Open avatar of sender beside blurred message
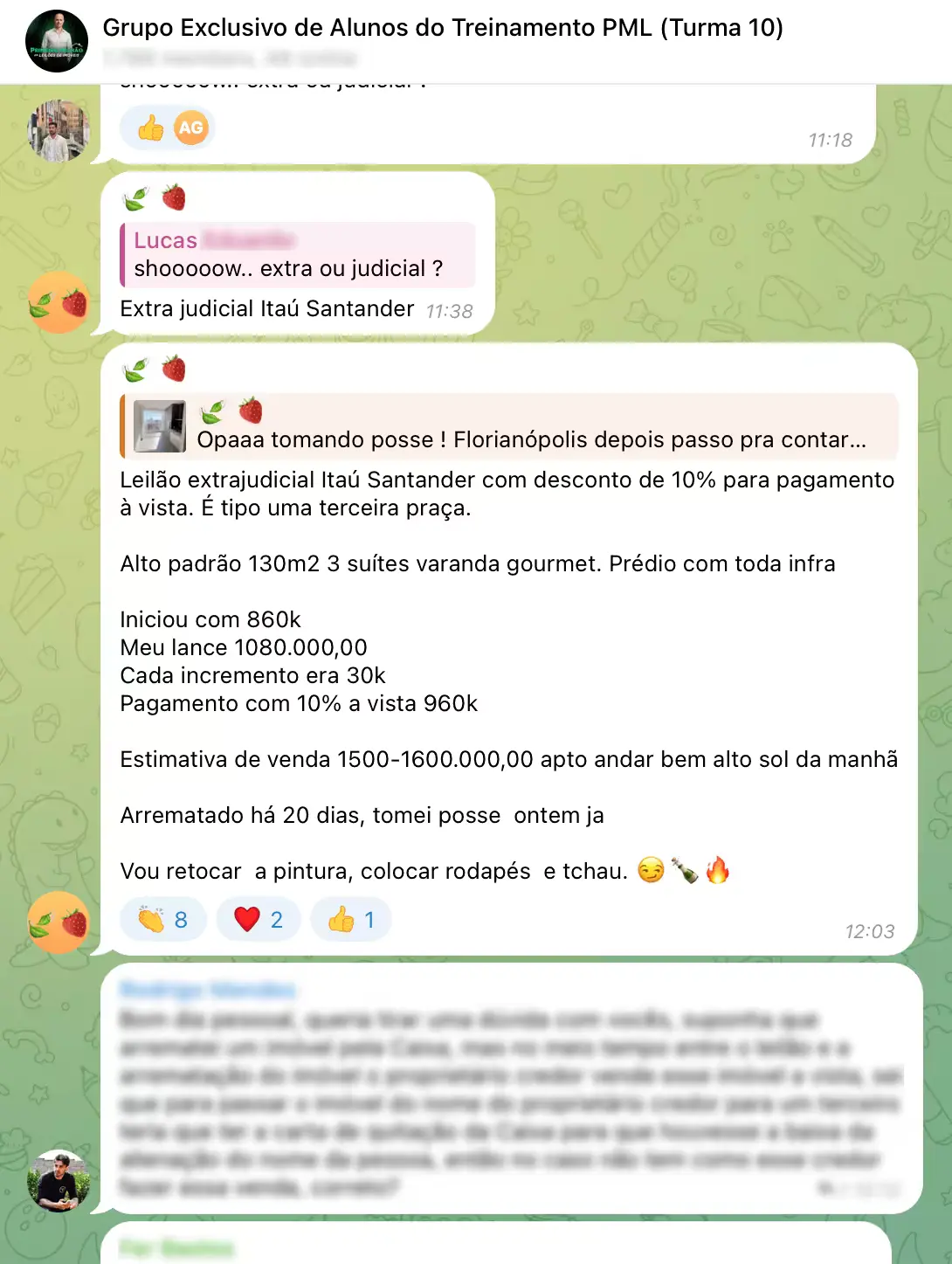The width and height of the screenshot is (952, 1264). tap(59, 1180)
